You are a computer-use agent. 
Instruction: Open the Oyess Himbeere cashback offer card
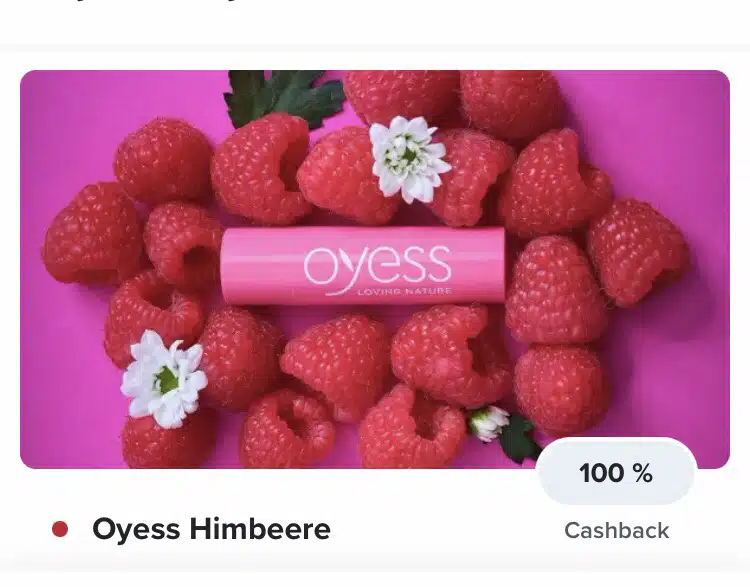pyautogui.click(x=374, y=270)
